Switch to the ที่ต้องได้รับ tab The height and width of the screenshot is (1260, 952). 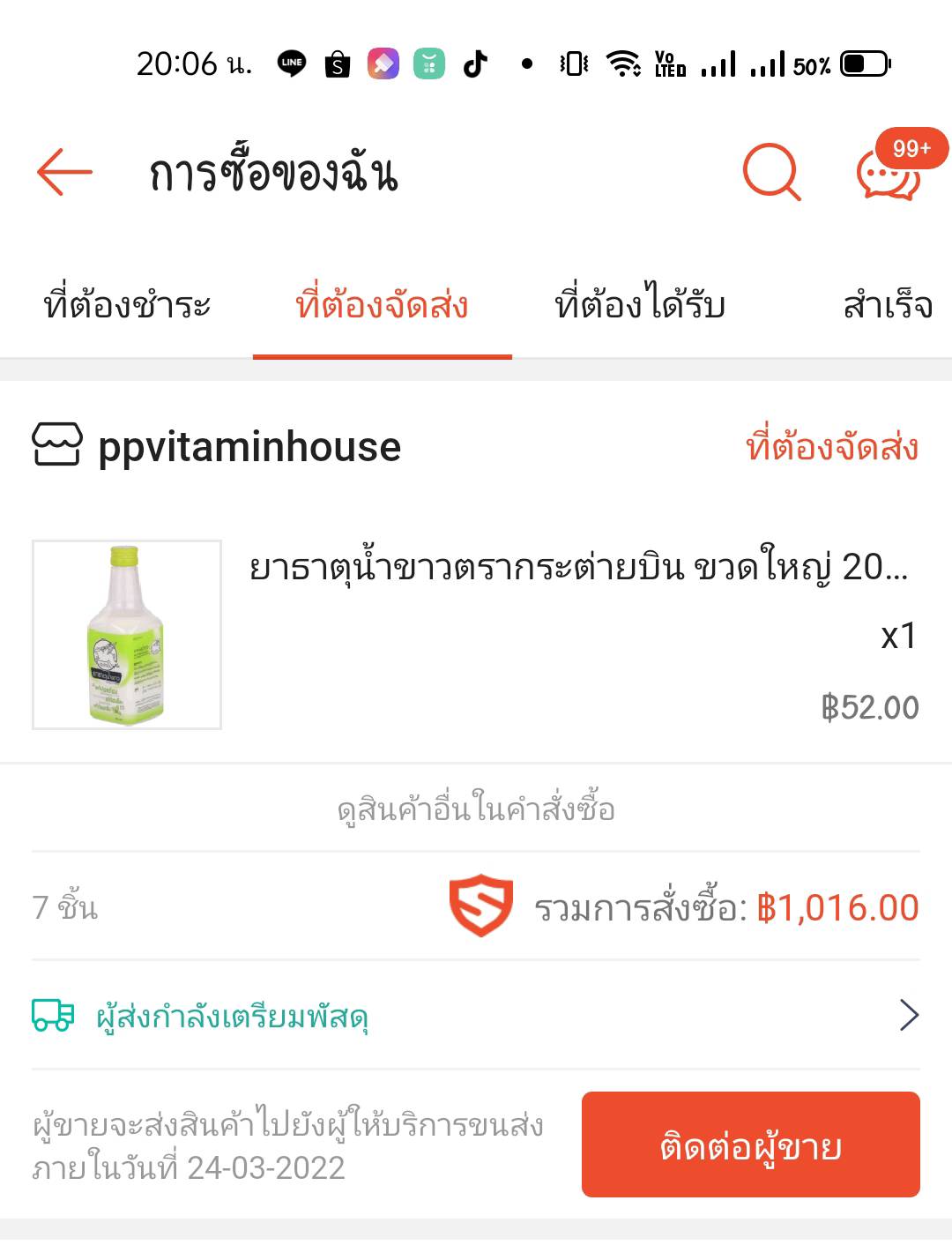[640, 306]
